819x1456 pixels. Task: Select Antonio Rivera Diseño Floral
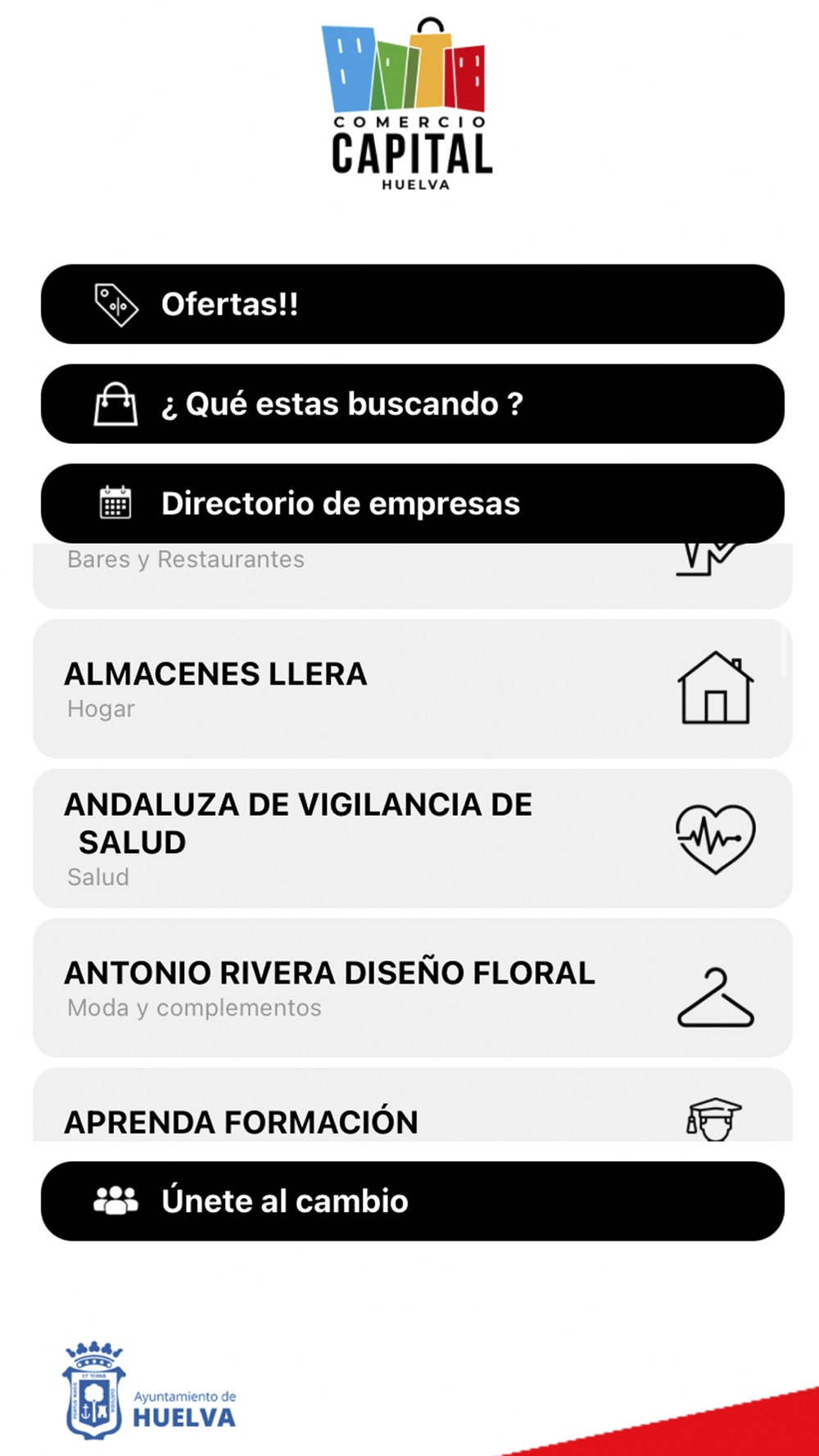413,988
